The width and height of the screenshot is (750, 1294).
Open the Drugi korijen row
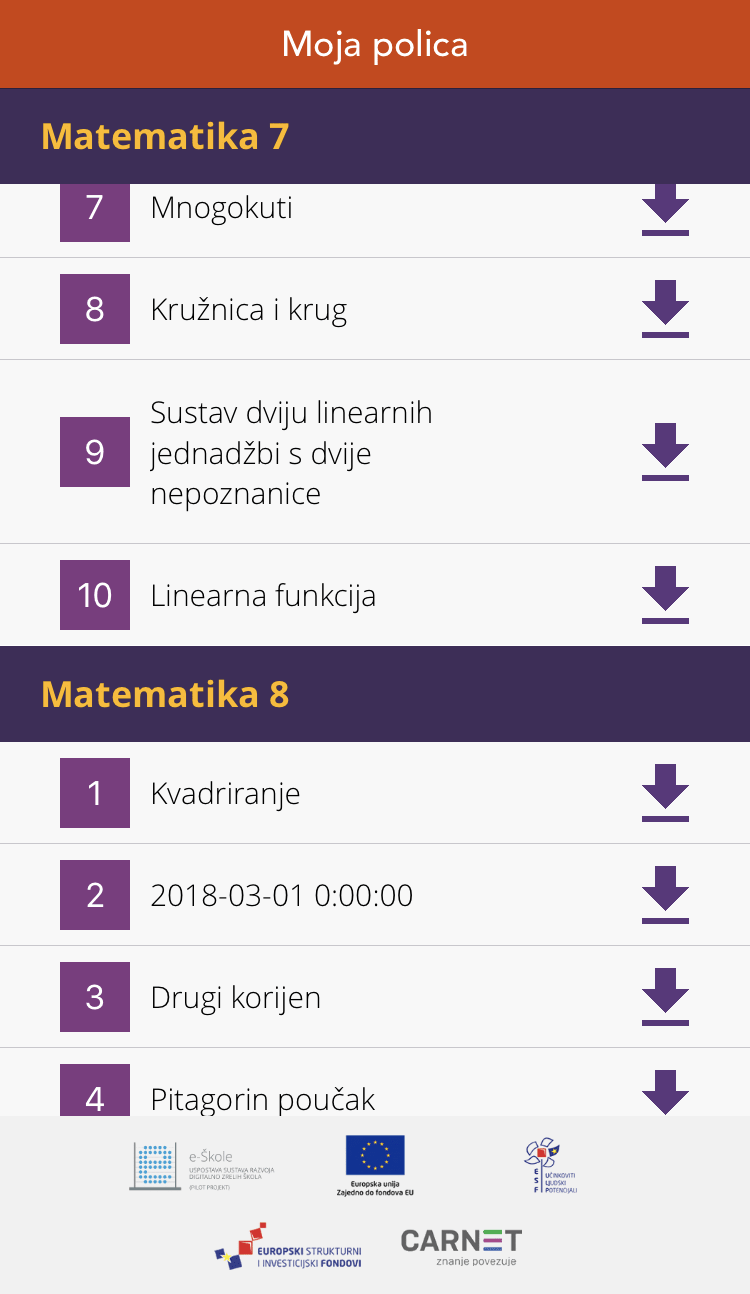coord(375,997)
